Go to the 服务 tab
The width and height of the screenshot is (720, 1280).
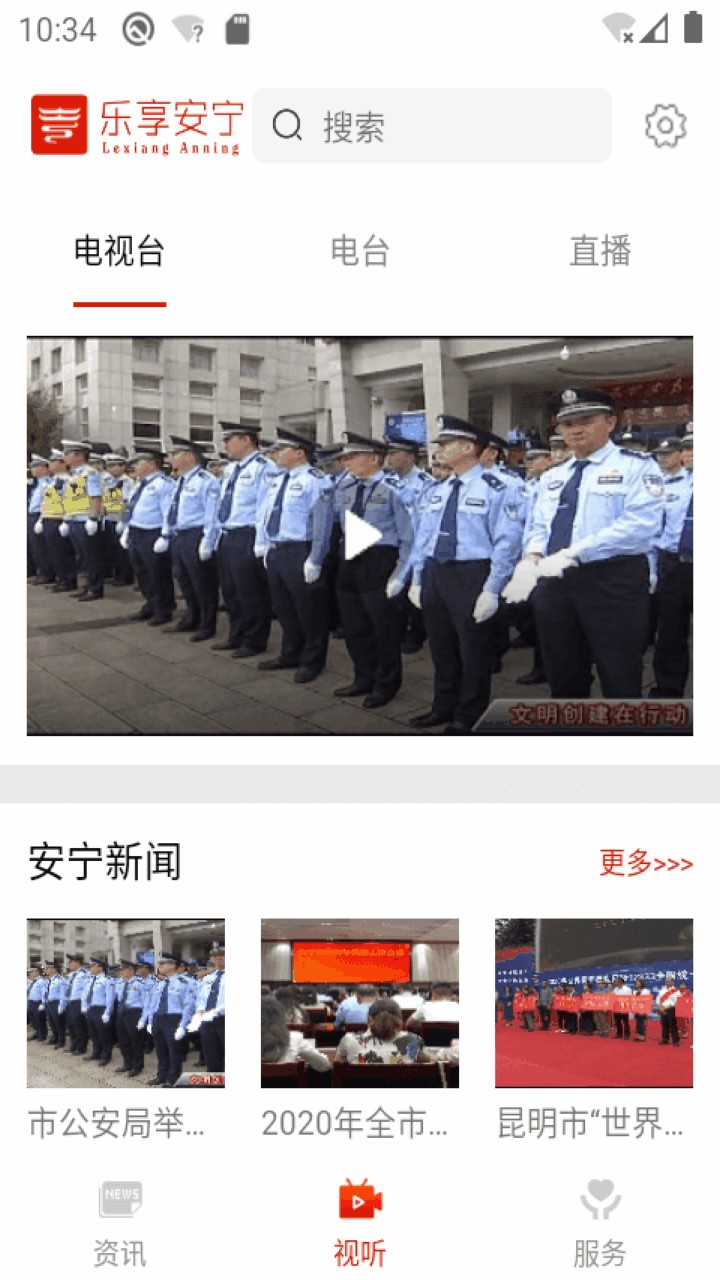pos(600,1222)
